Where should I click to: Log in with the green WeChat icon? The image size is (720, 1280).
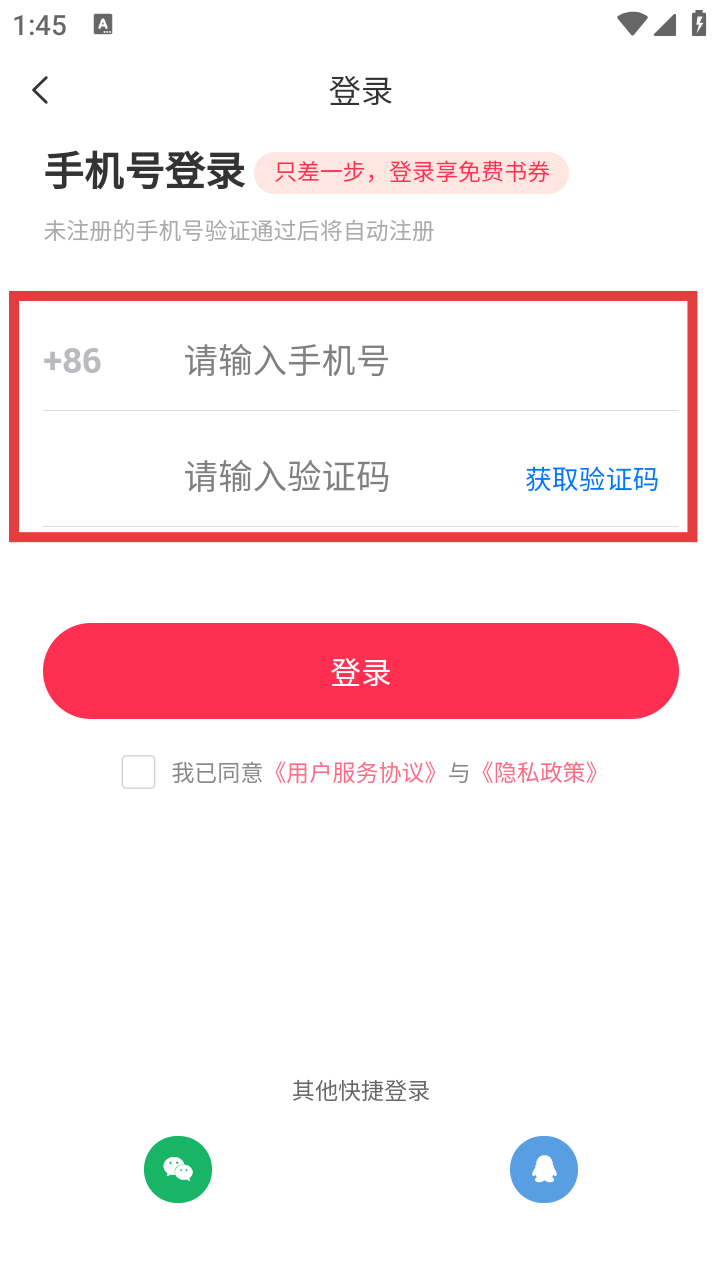tap(178, 1169)
